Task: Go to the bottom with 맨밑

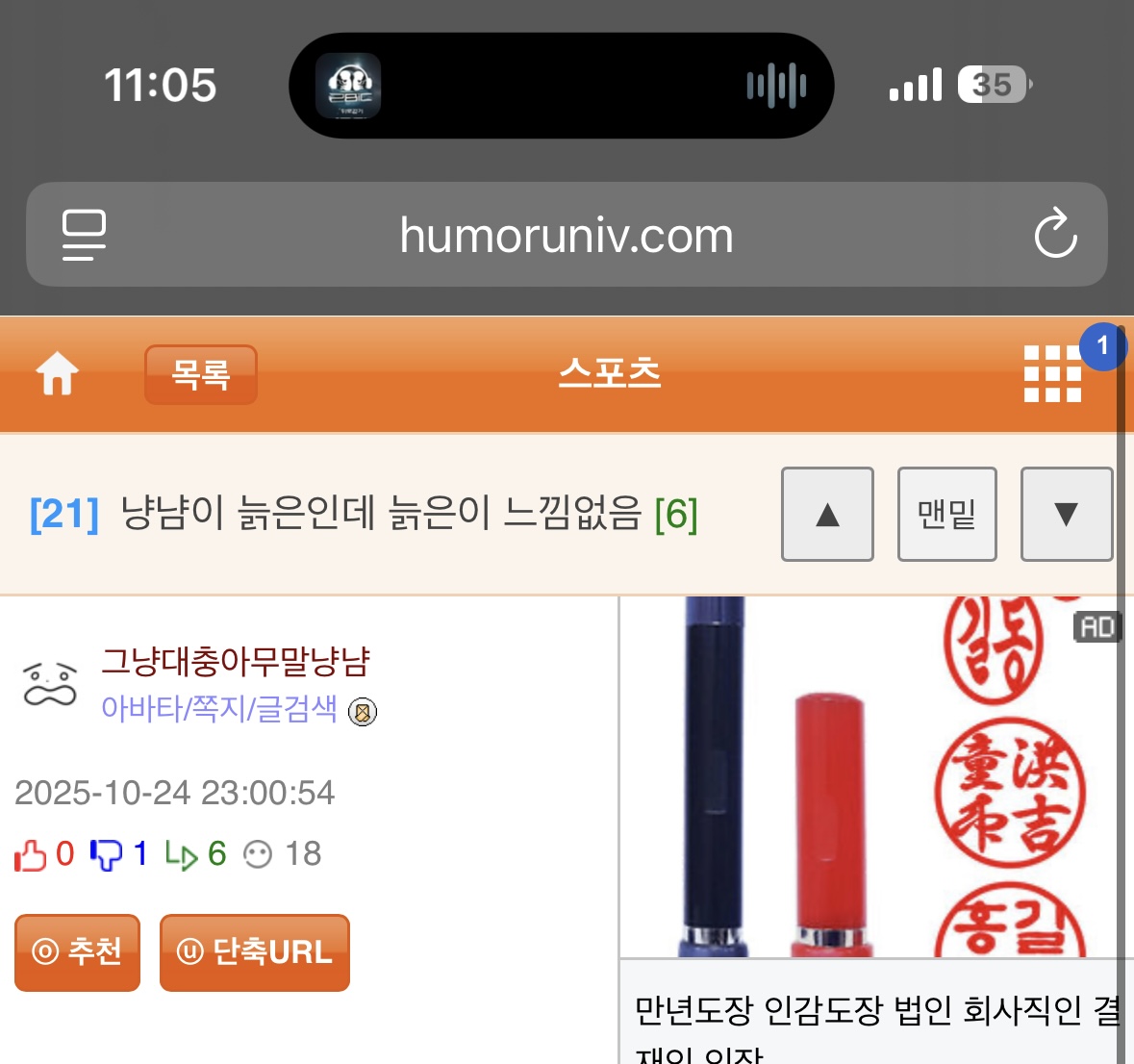Action: 946,515
